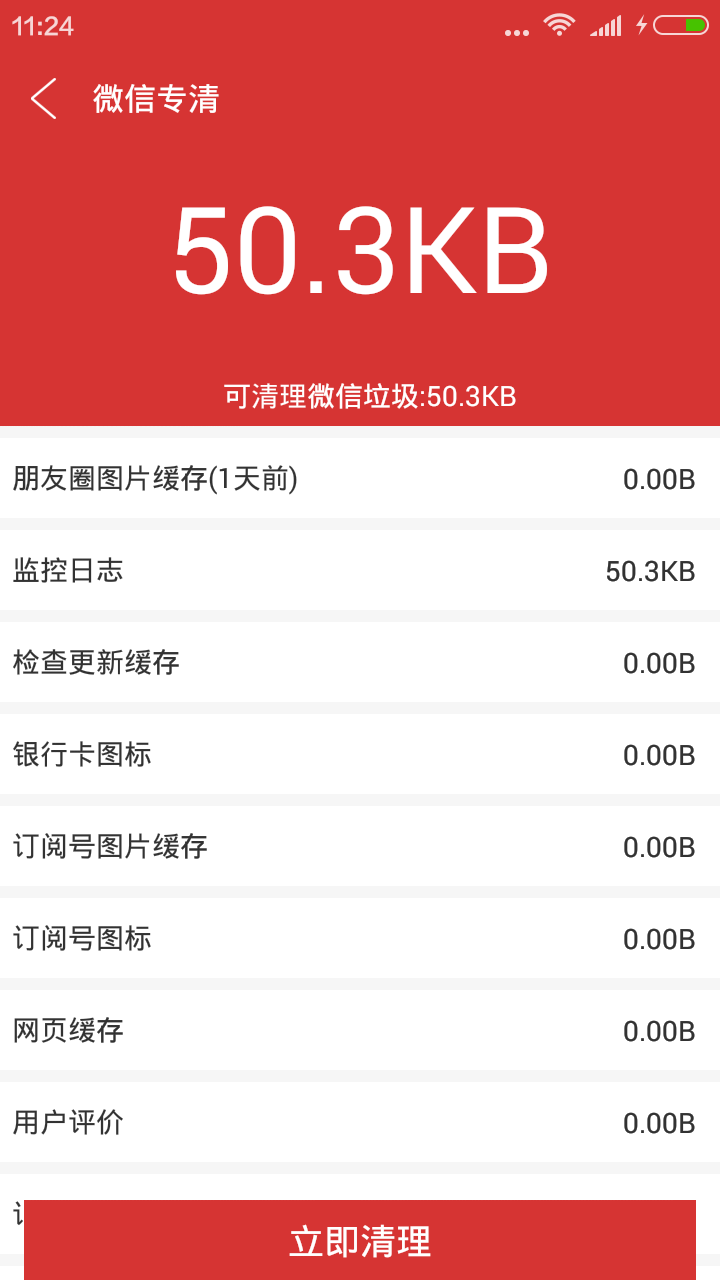The width and height of the screenshot is (720, 1280).
Task: Go back from 微信专清 page
Action: click(x=44, y=98)
